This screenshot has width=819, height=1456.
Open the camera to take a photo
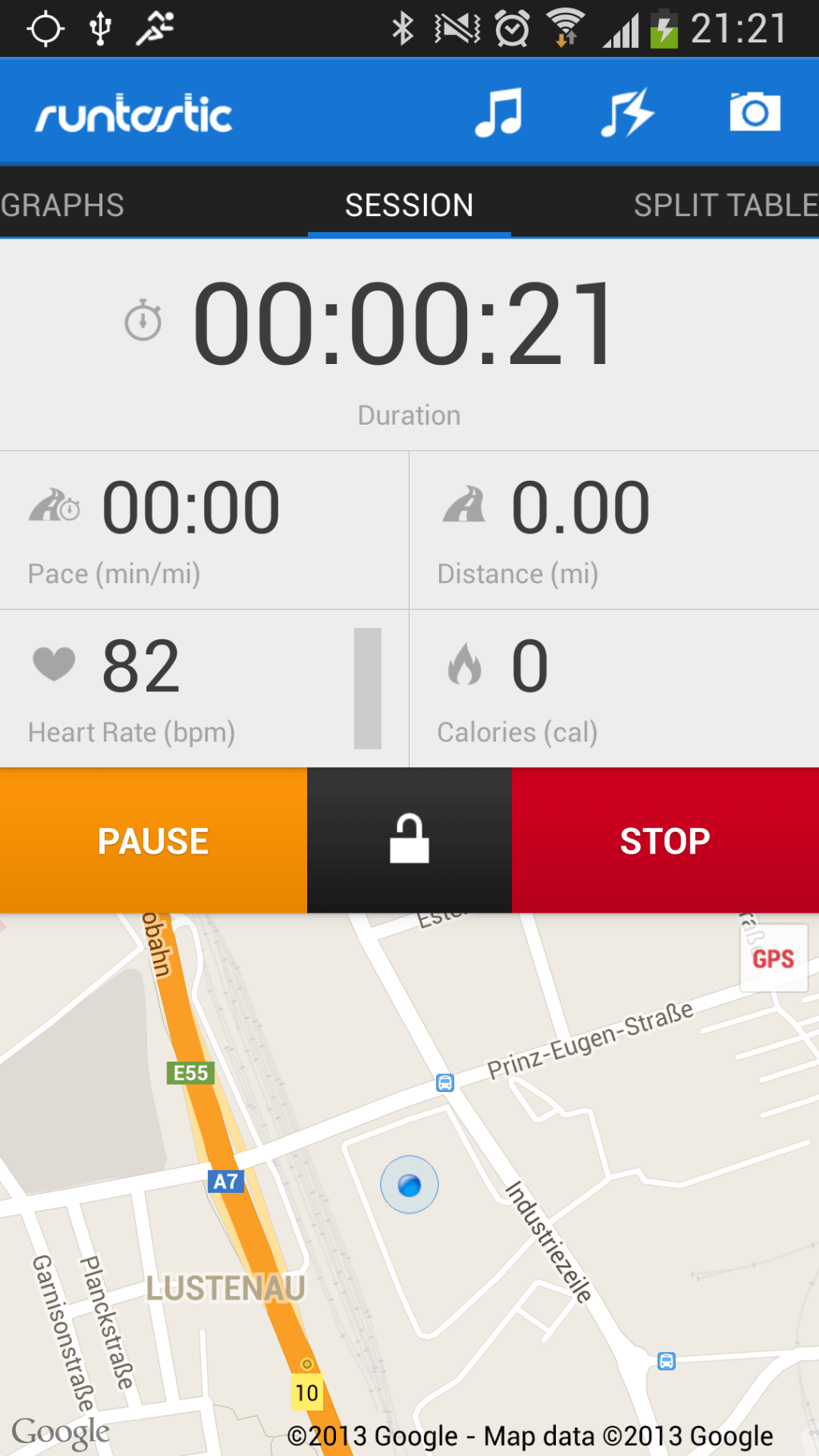754,112
